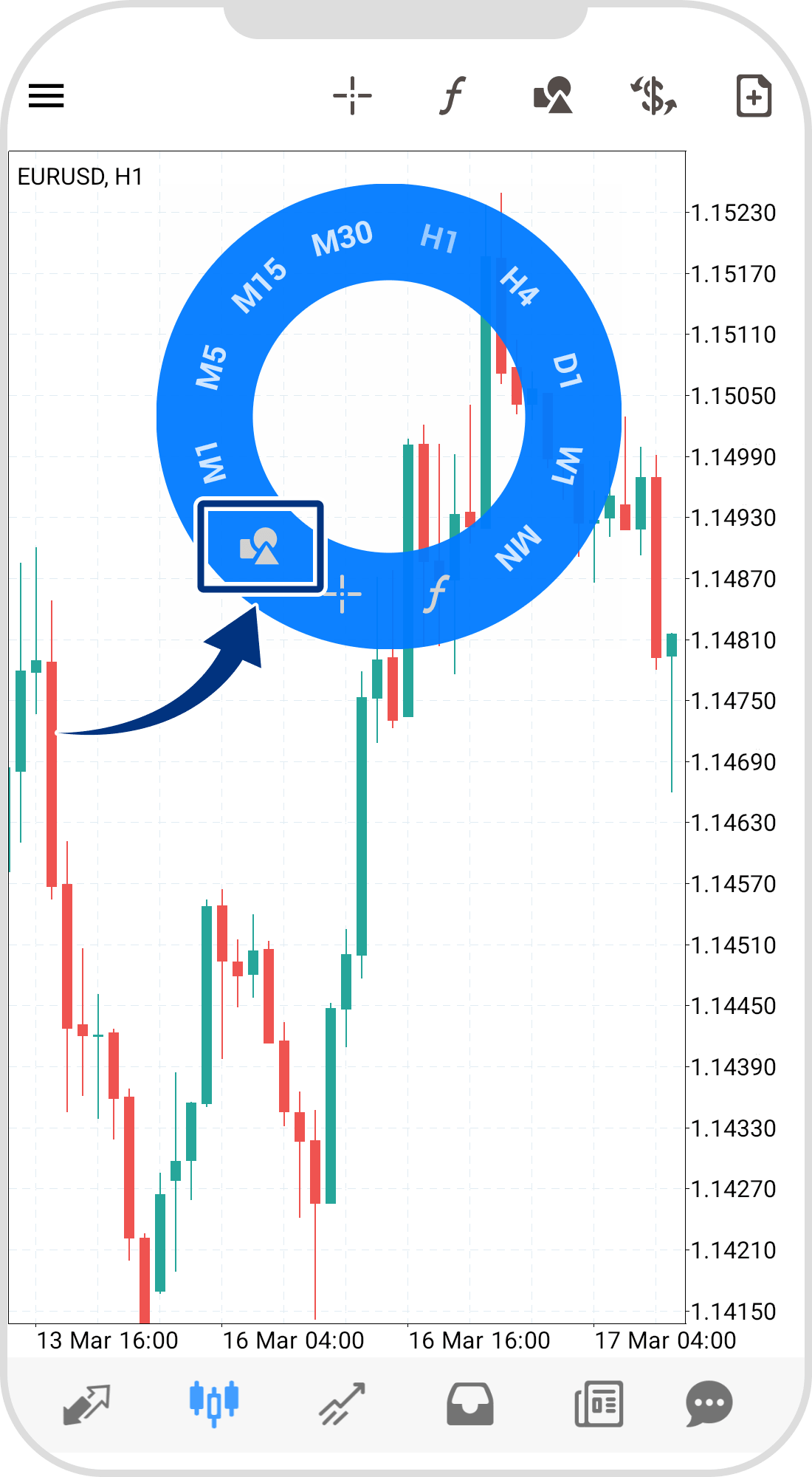Select the MN monthly timeframe

pos(518,547)
